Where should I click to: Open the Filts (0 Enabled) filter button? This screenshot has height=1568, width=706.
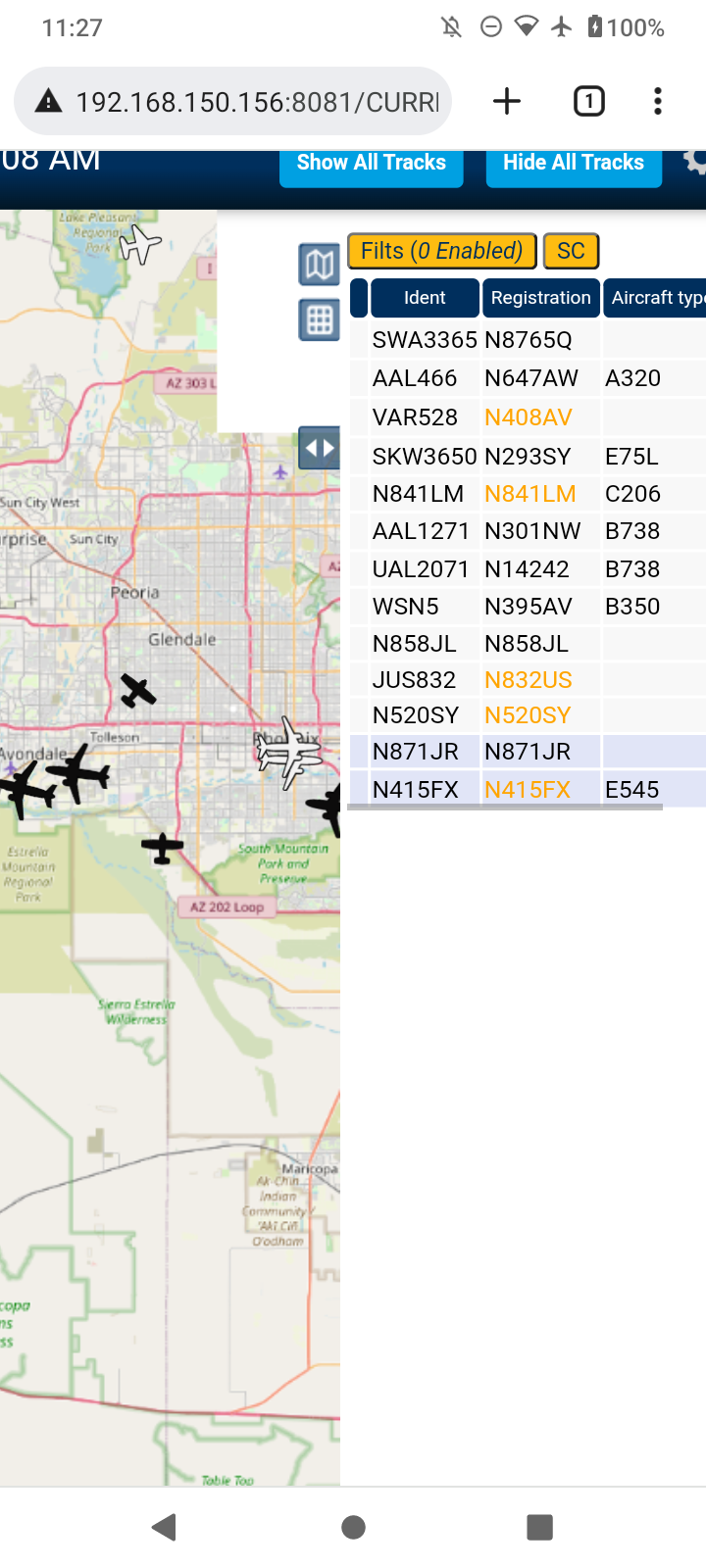point(442,251)
